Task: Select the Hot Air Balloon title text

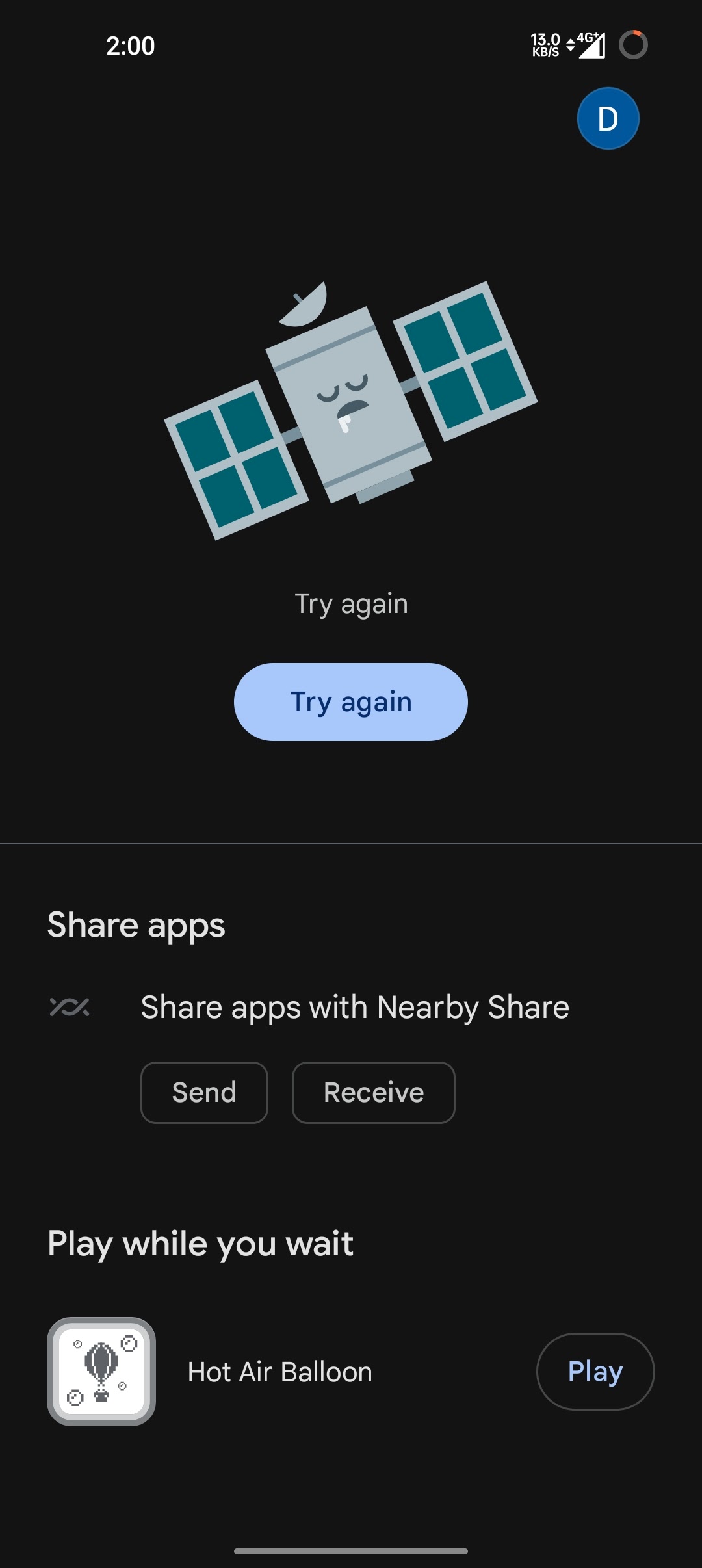Action: 279,1372
